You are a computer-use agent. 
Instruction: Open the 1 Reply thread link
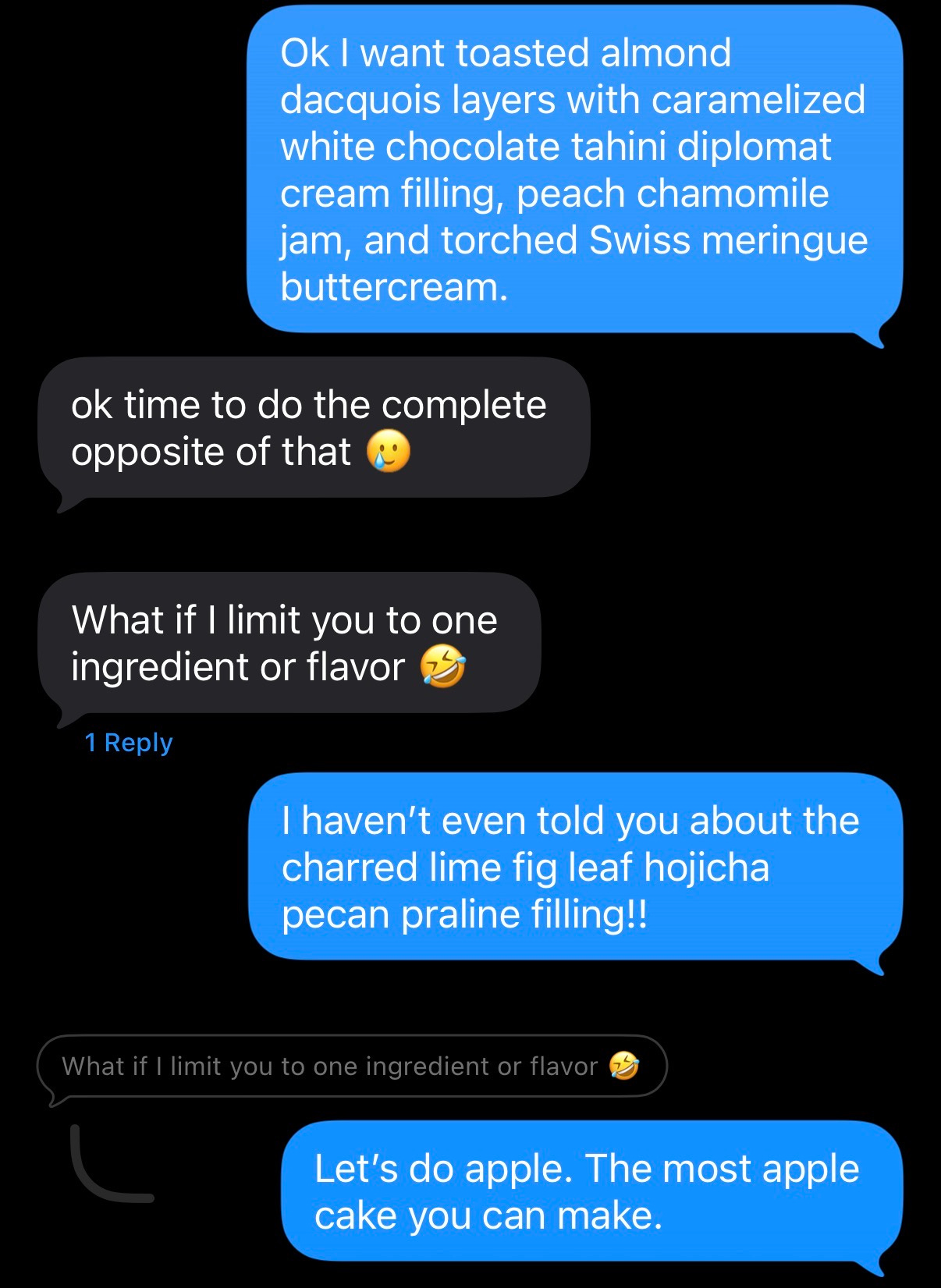[x=129, y=743]
